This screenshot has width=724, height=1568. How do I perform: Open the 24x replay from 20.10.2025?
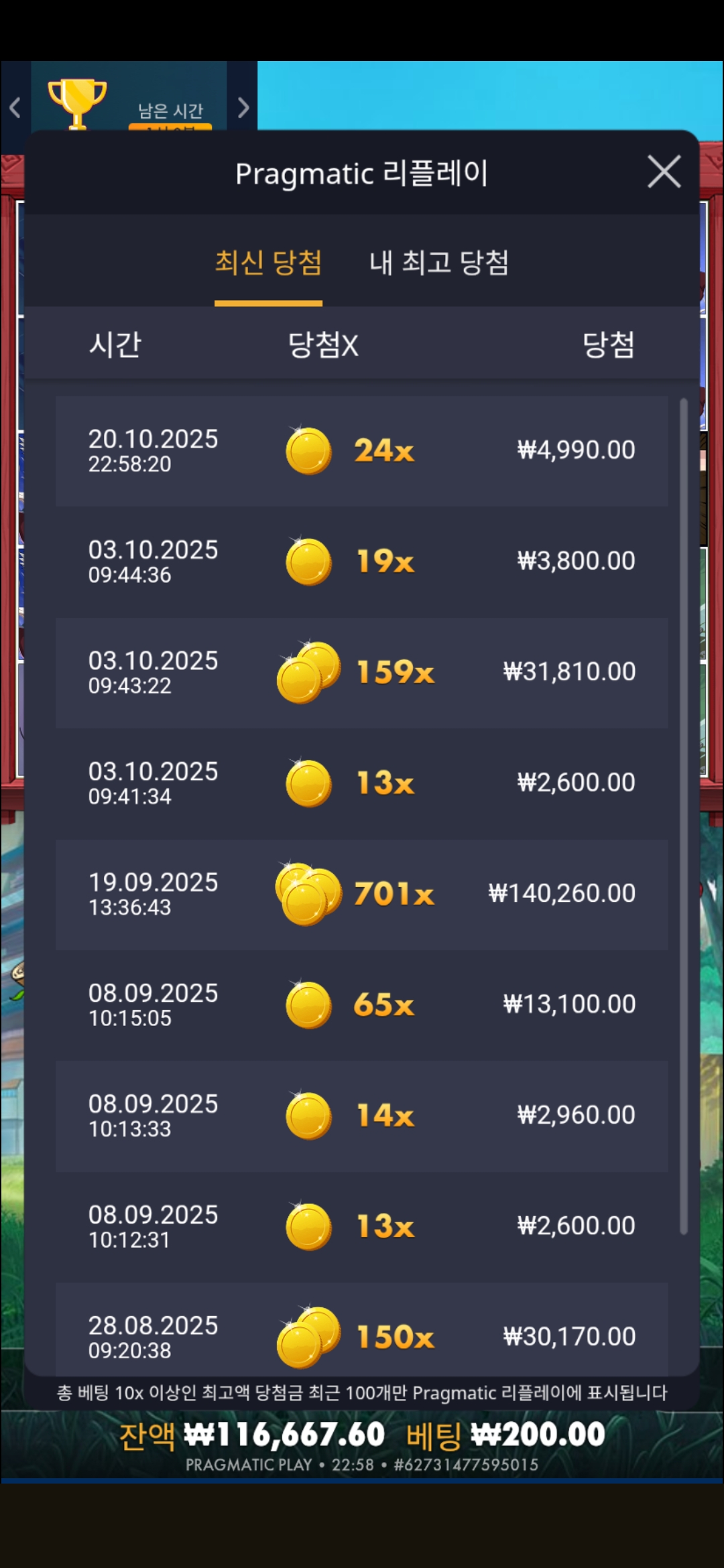pos(361,450)
